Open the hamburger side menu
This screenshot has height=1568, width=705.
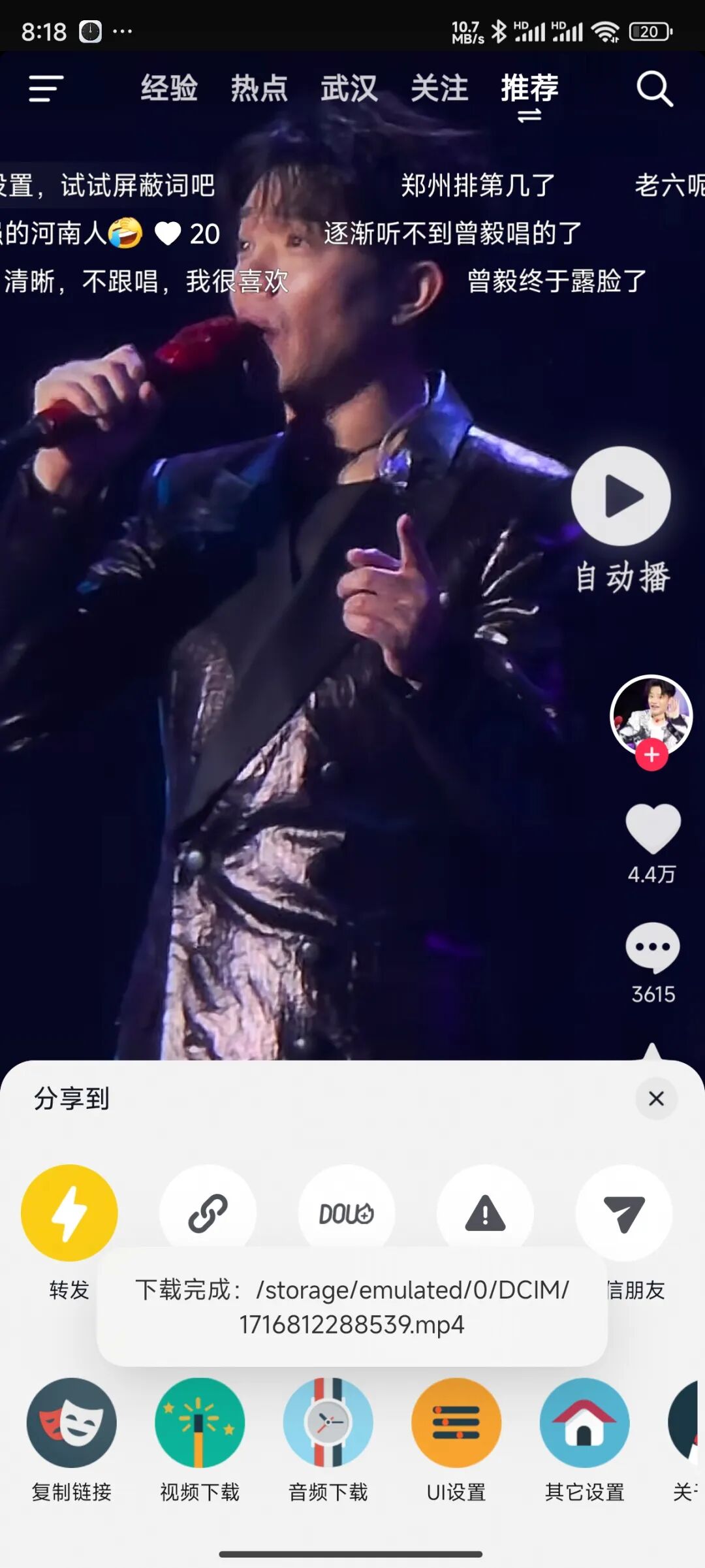click(46, 88)
